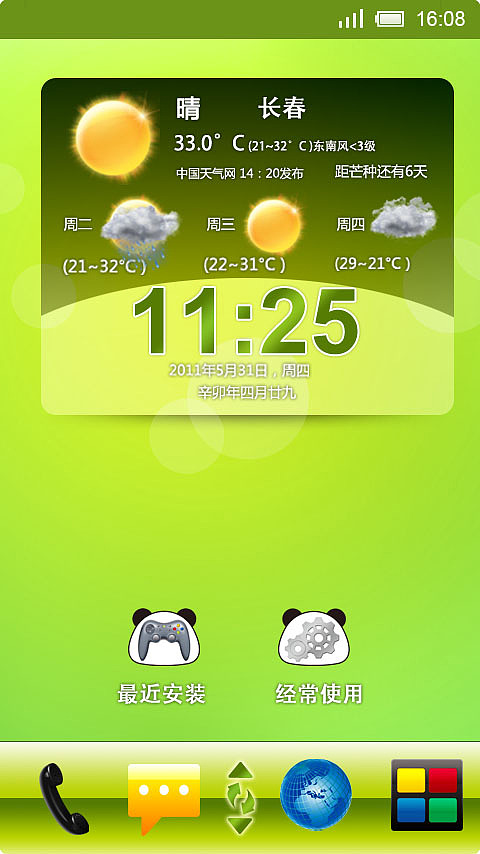Screen dimensions: 480x854
Task: Open the globe browser
Action: tap(315, 795)
